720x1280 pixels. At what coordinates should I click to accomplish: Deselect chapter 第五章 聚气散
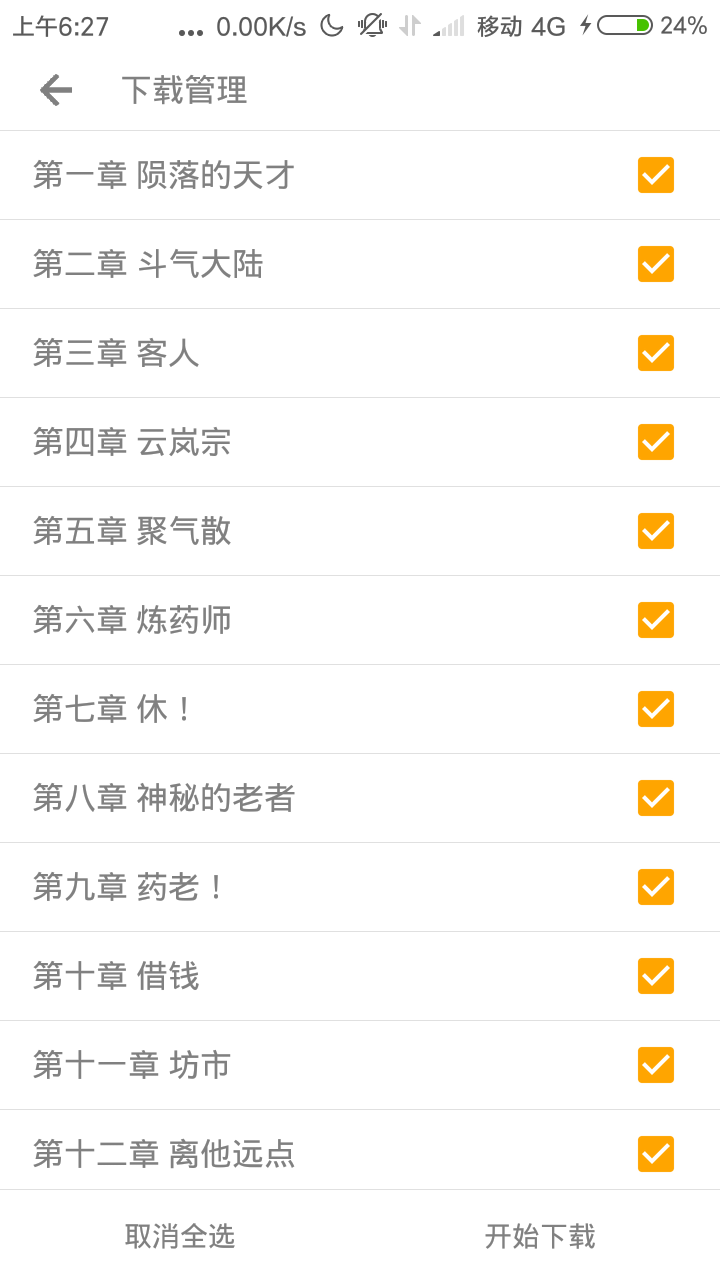point(655,531)
